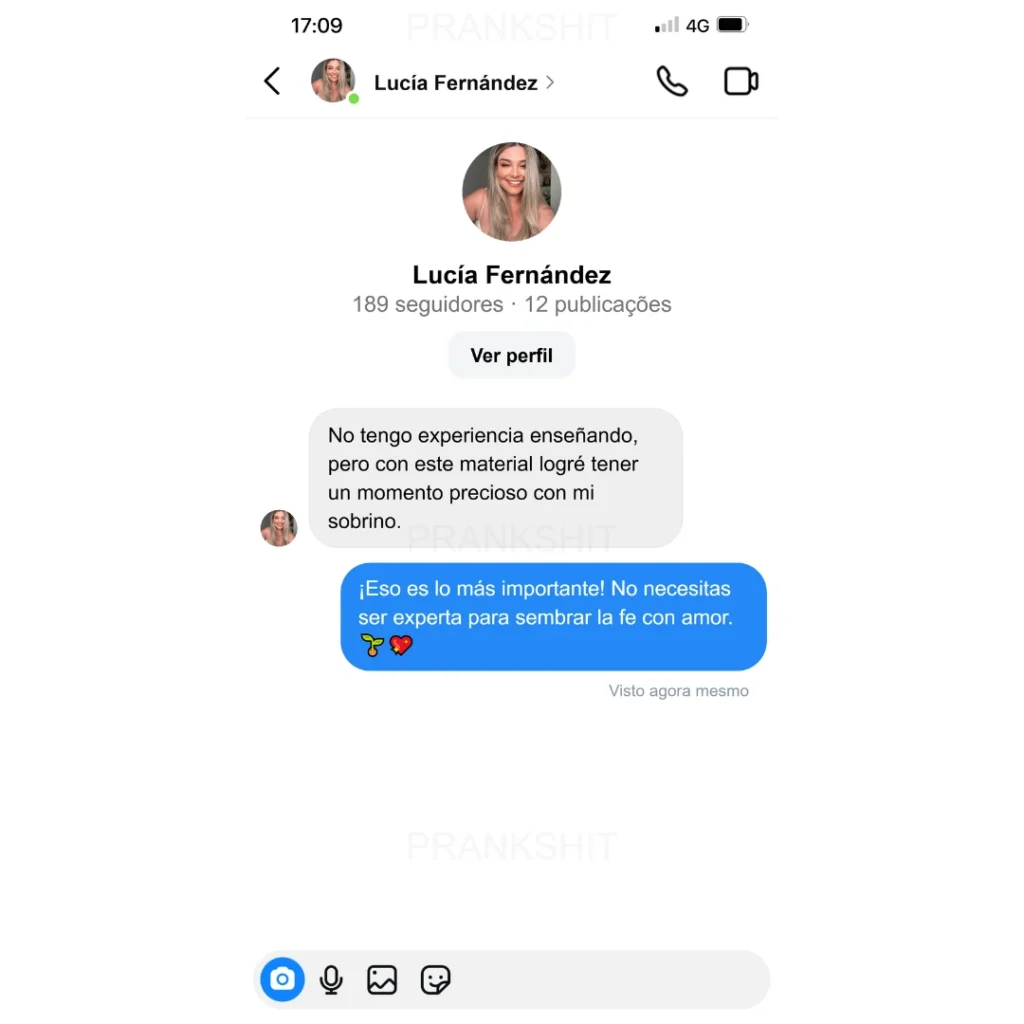Open Lucía's avatar beside her message
The image size is (1024, 1024).
[279, 528]
